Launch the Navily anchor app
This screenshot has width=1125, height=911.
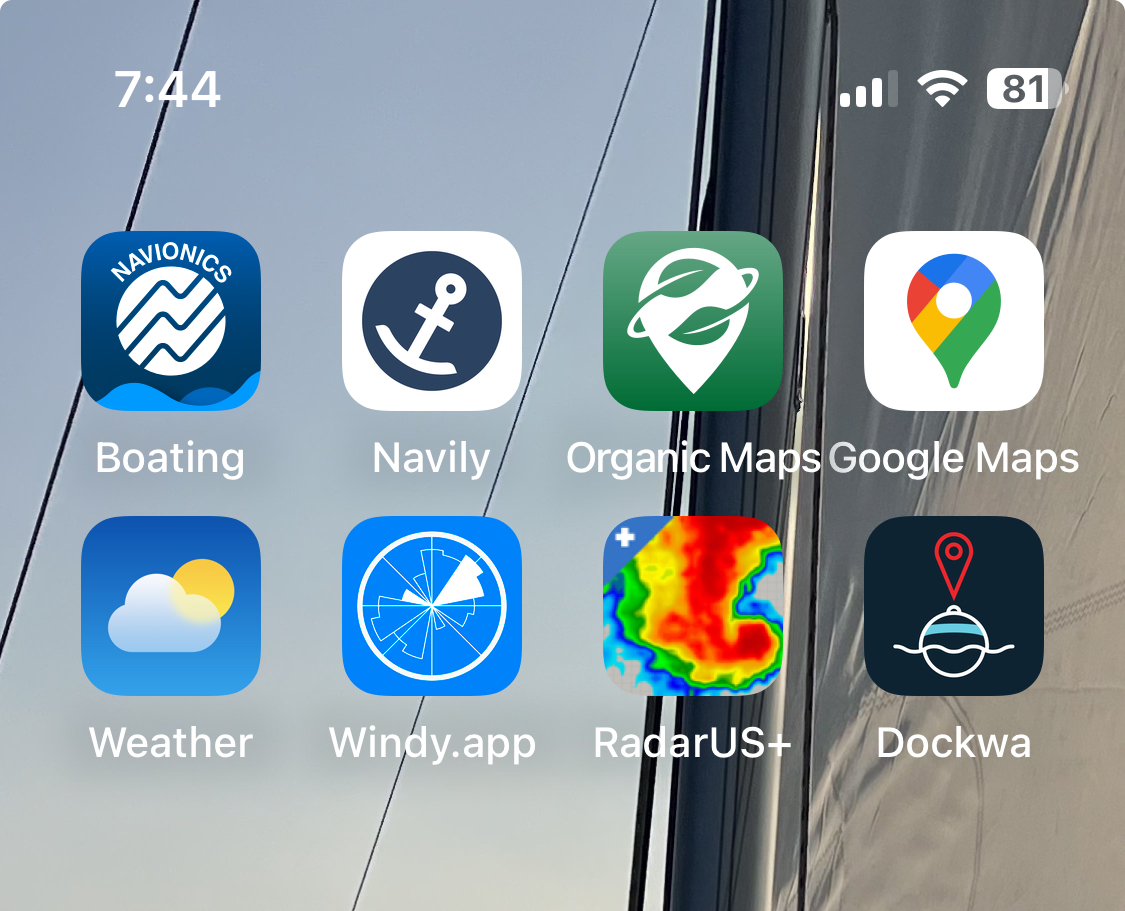[x=432, y=321]
